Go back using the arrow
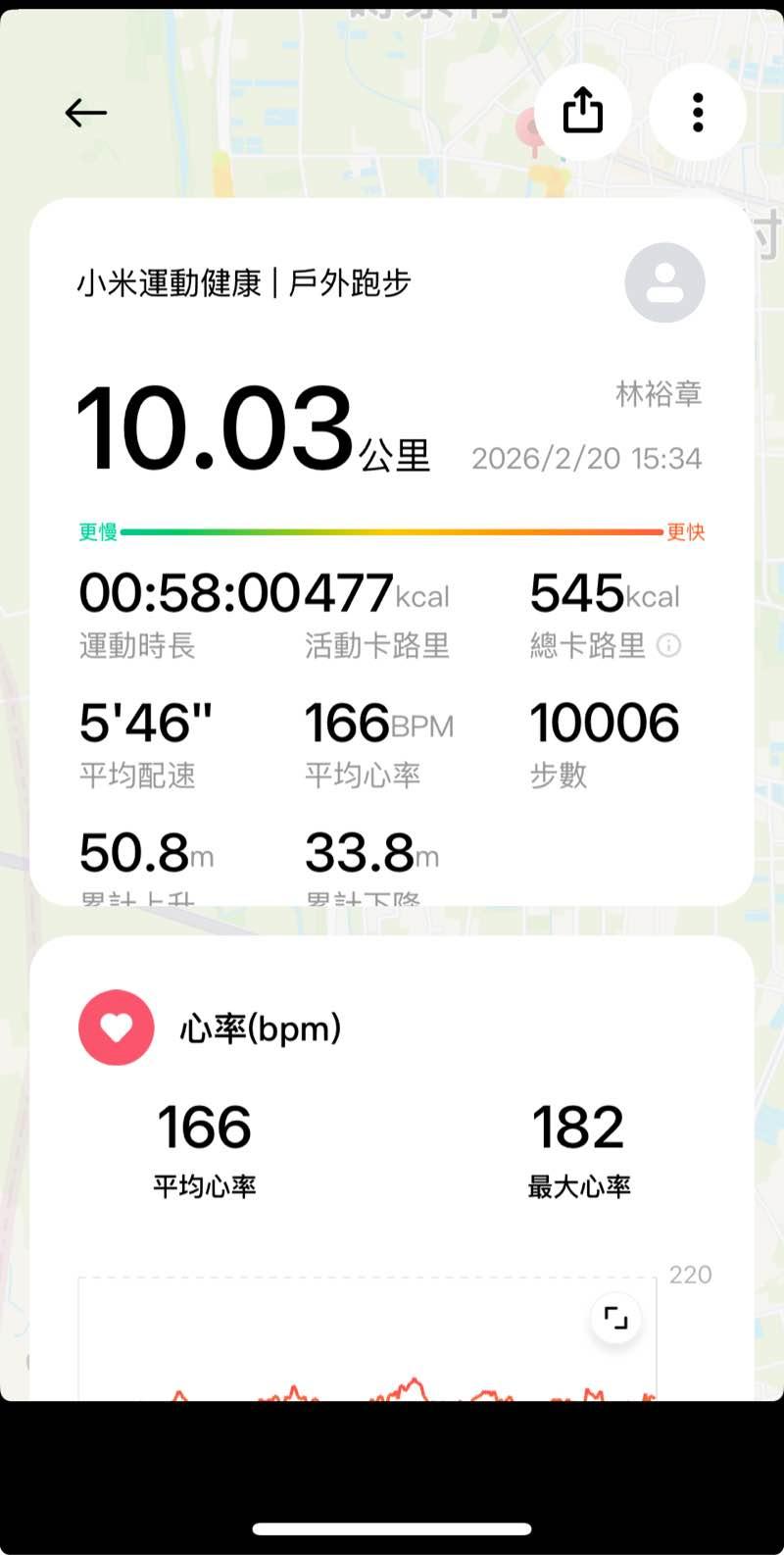This screenshot has width=784, height=1555. (x=85, y=113)
